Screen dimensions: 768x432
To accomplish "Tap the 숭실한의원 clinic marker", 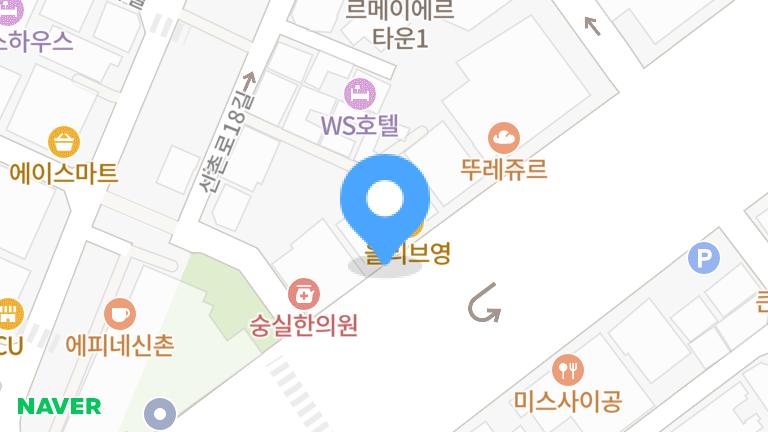I will tap(304, 293).
